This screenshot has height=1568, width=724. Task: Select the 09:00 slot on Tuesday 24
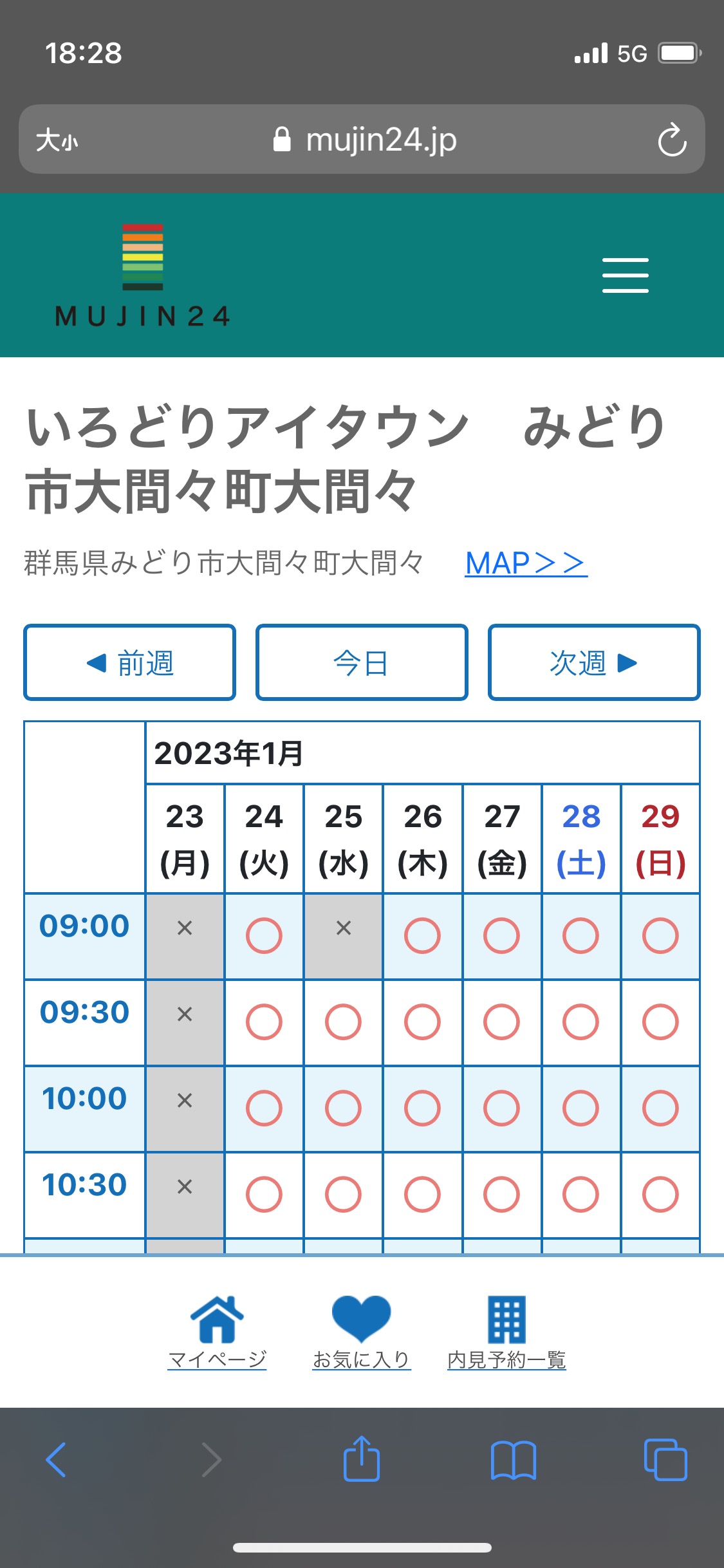(x=264, y=935)
